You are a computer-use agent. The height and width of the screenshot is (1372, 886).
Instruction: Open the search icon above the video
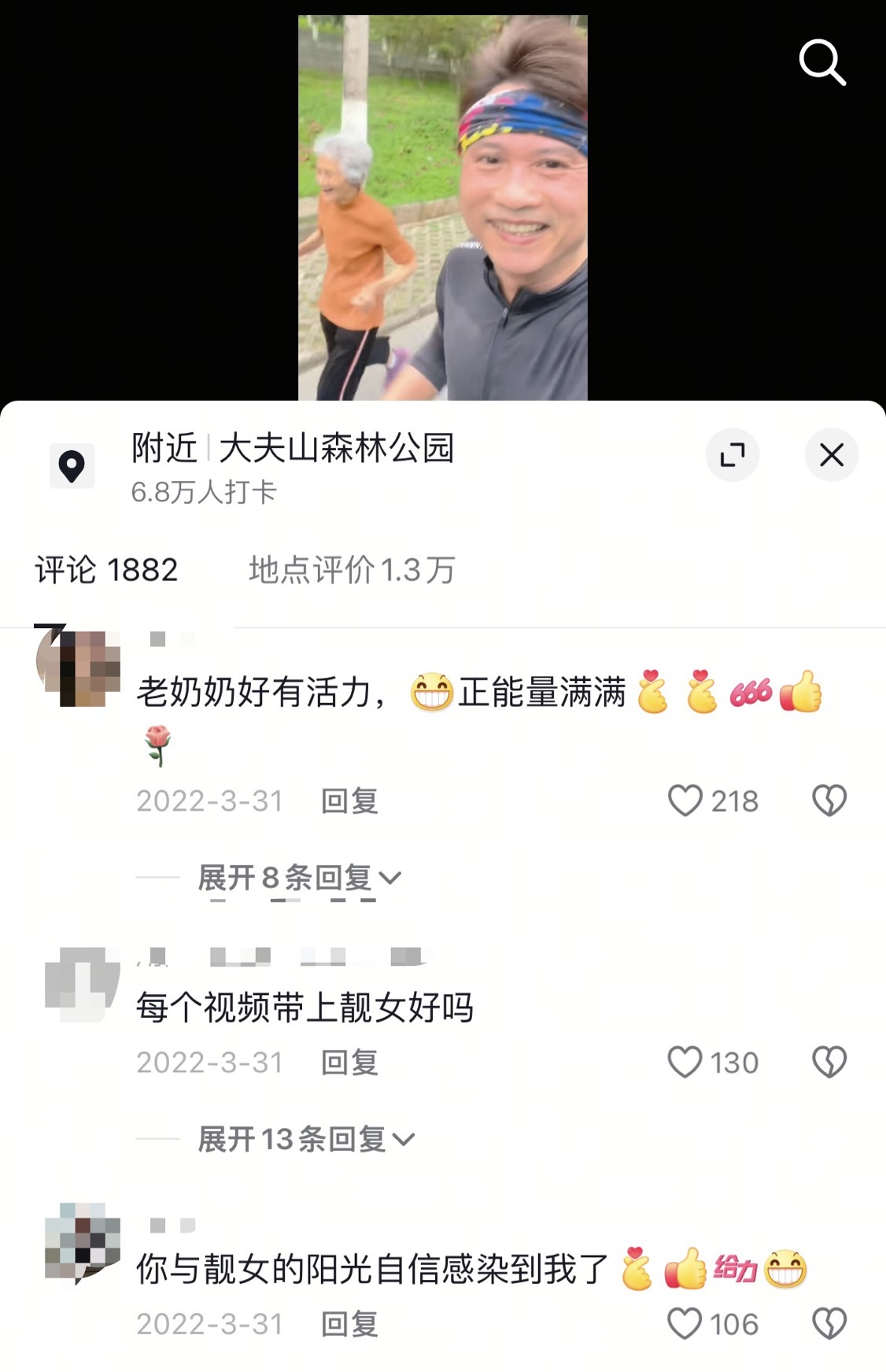point(822,62)
